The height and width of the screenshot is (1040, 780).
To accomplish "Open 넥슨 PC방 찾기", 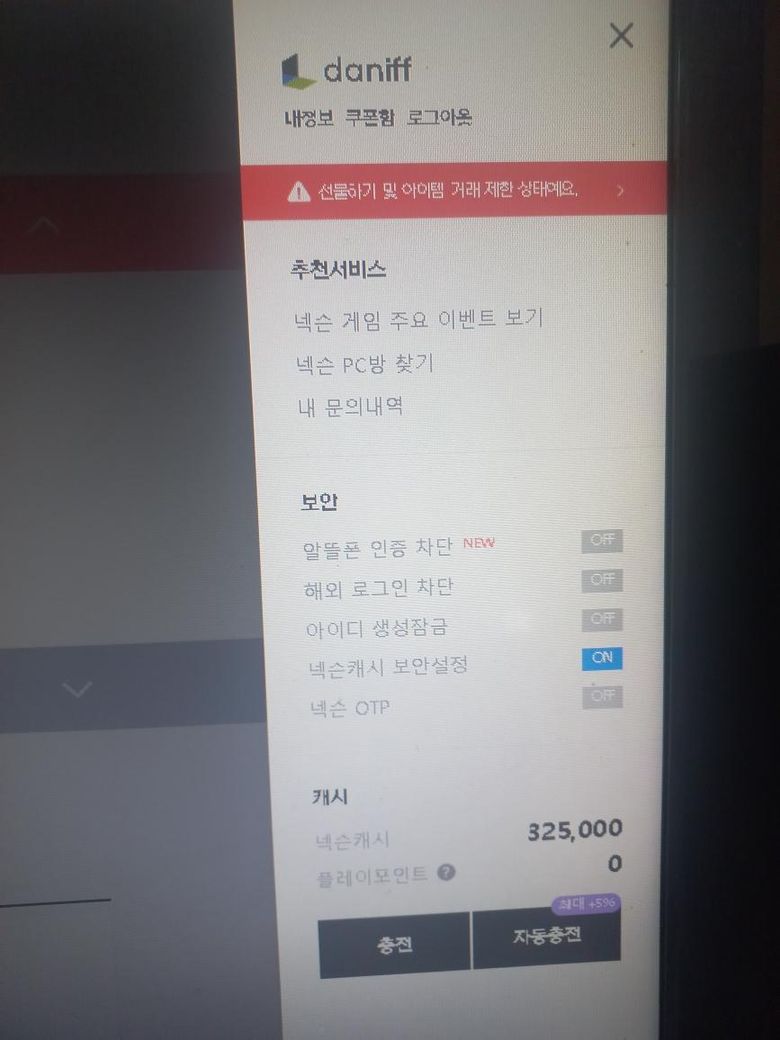I will point(364,364).
